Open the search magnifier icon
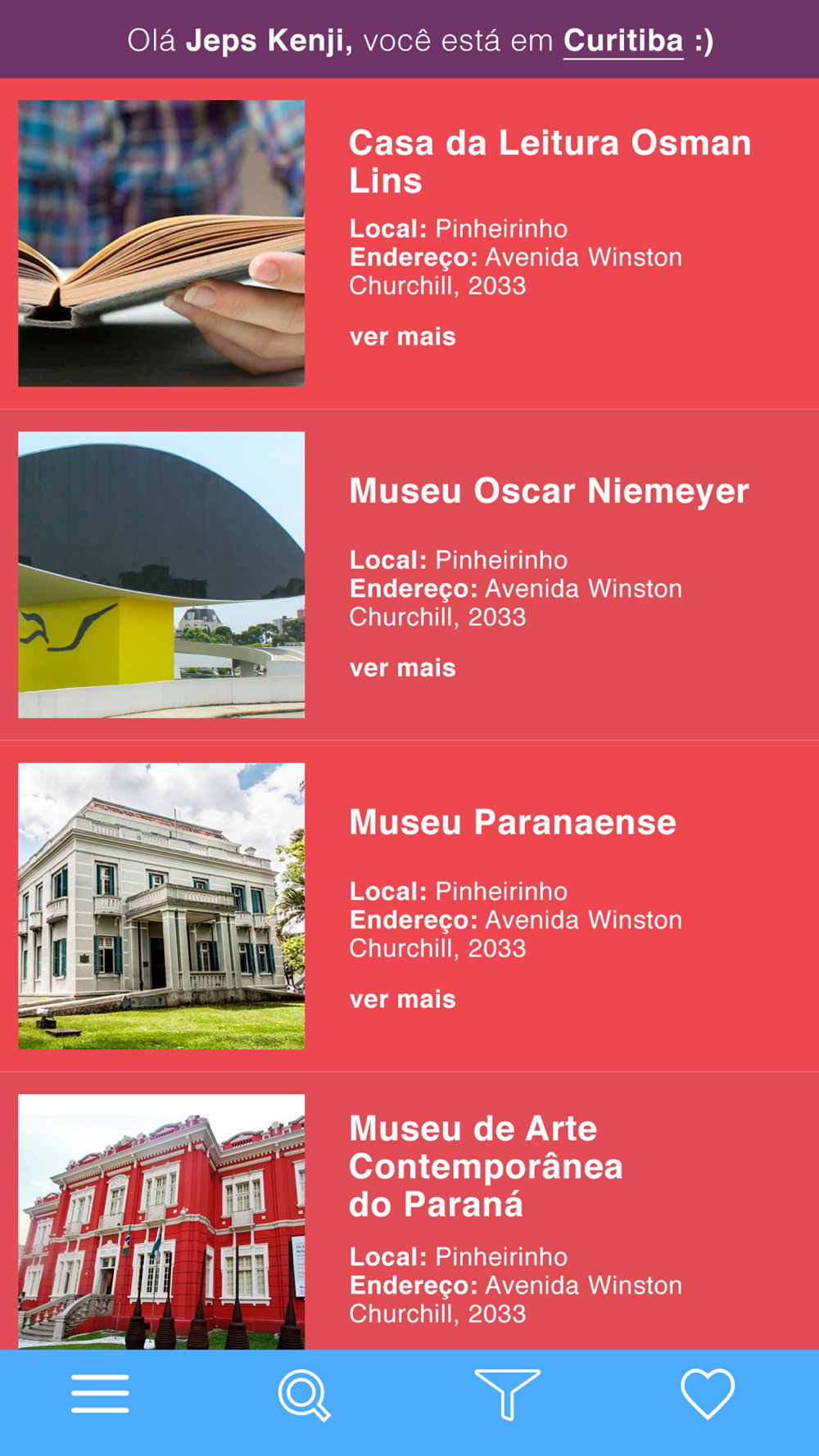 pyautogui.click(x=305, y=1395)
